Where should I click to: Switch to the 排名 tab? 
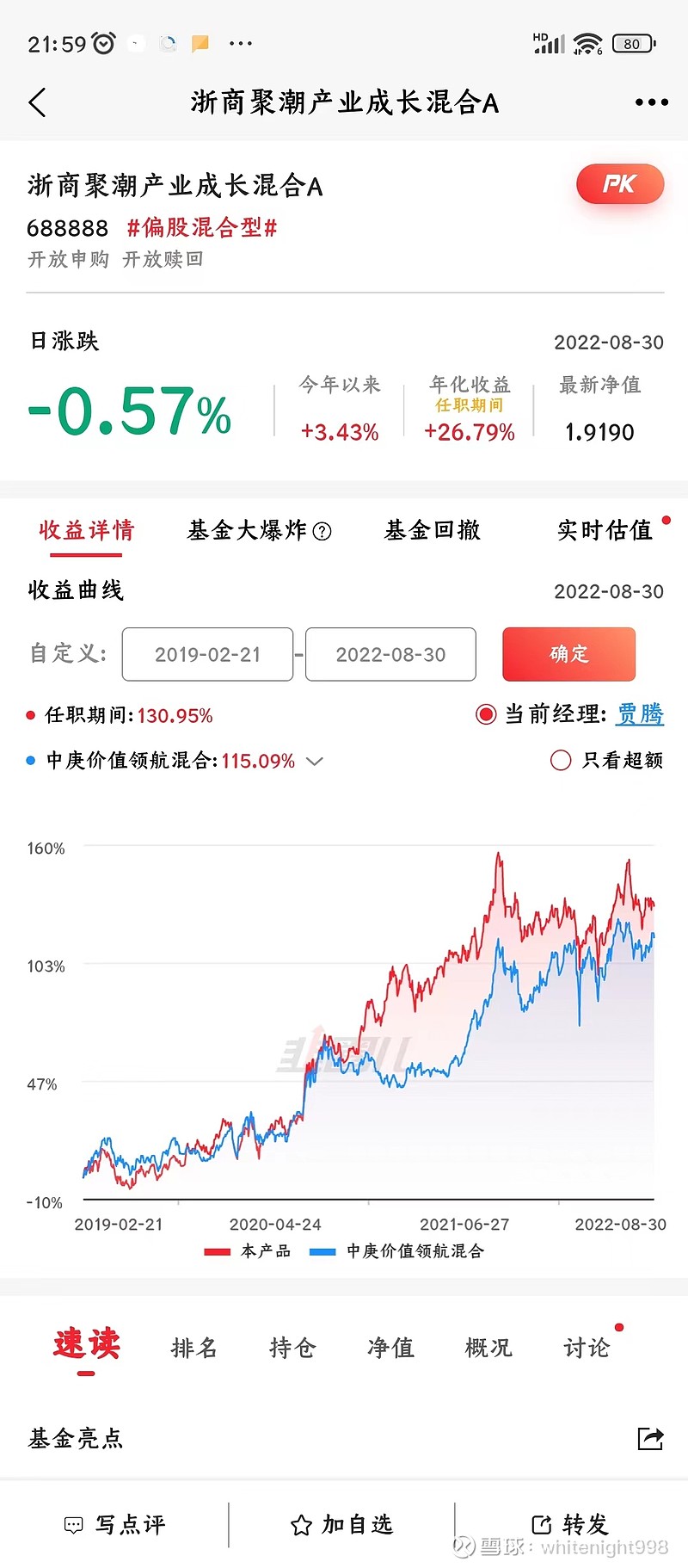[x=194, y=1348]
